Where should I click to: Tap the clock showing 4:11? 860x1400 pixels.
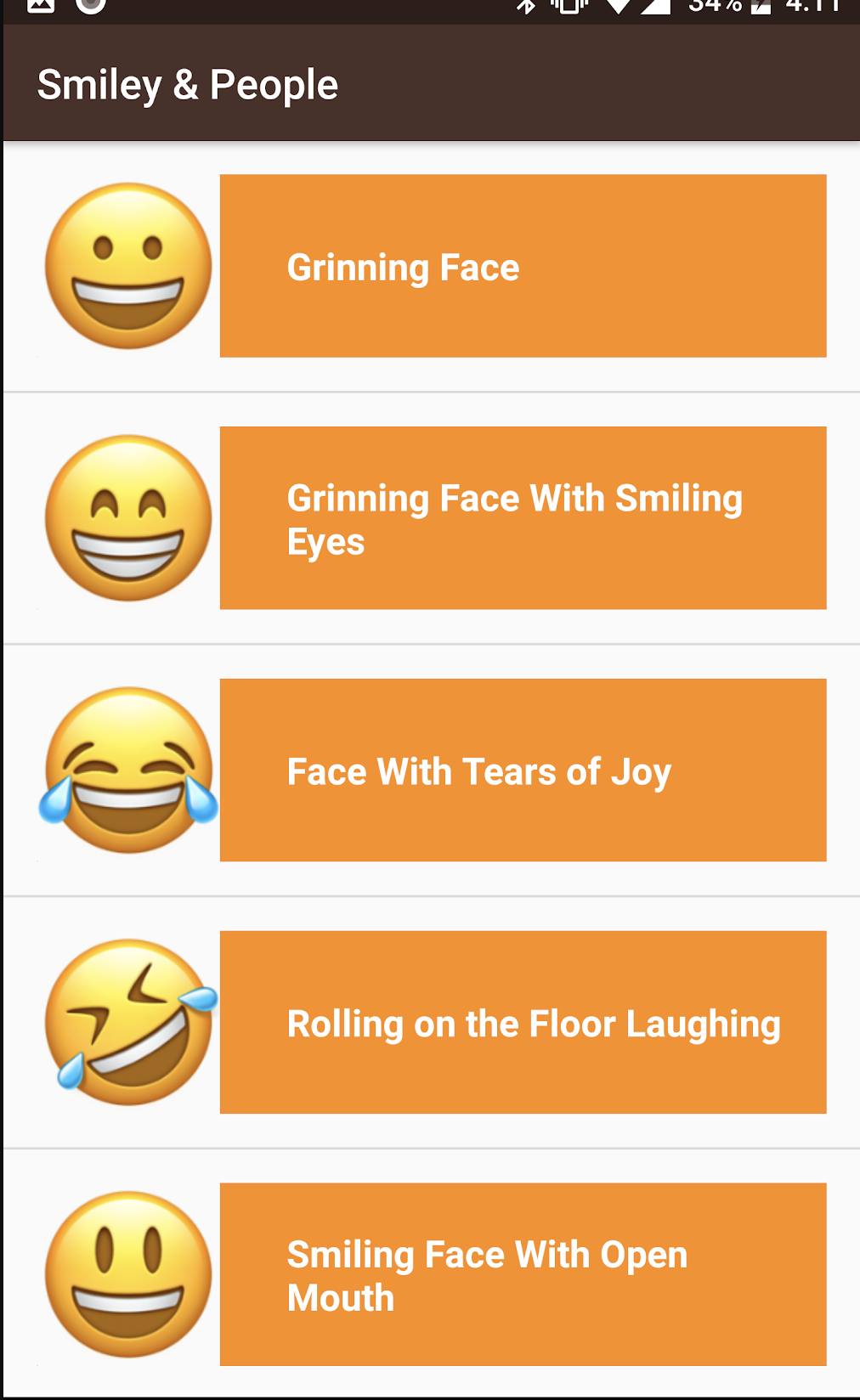(812, 7)
